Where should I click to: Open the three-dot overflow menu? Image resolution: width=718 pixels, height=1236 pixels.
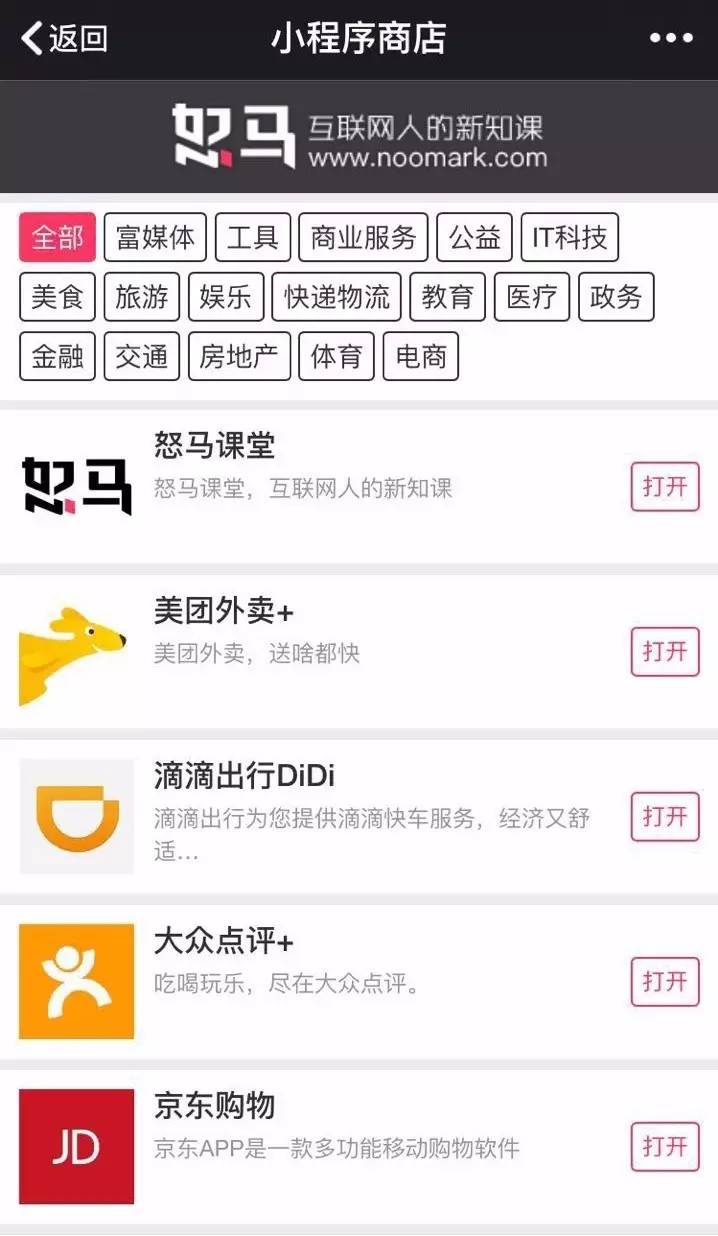click(x=671, y=39)
